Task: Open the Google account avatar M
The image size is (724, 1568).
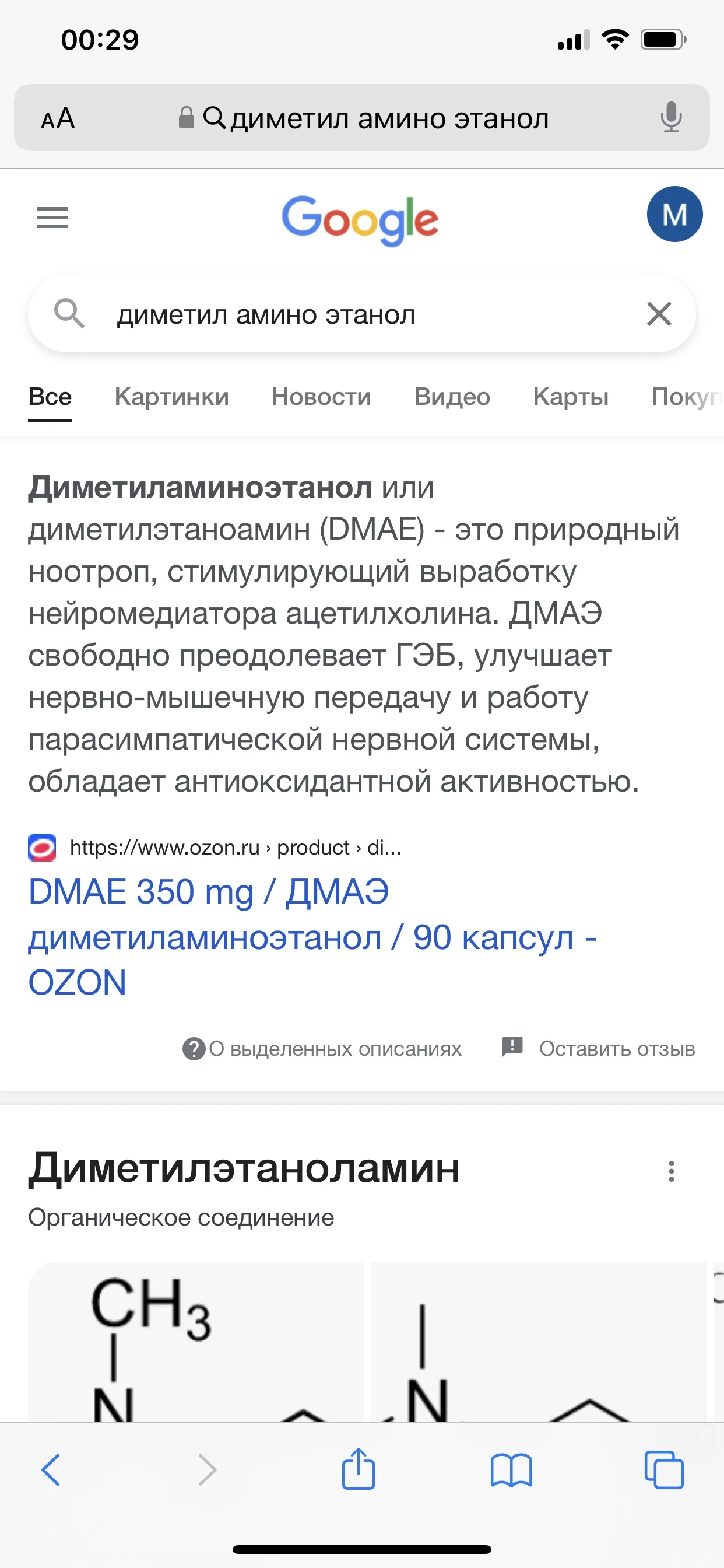Action: [674, 214]
